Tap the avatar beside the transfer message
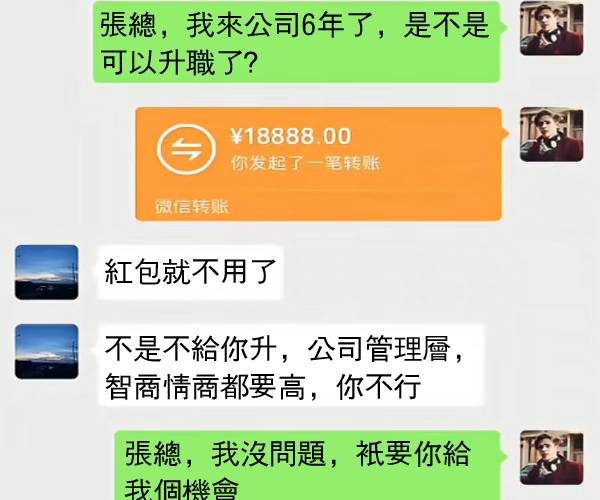This screenshot has height=500, width=600. coord(551,135)
